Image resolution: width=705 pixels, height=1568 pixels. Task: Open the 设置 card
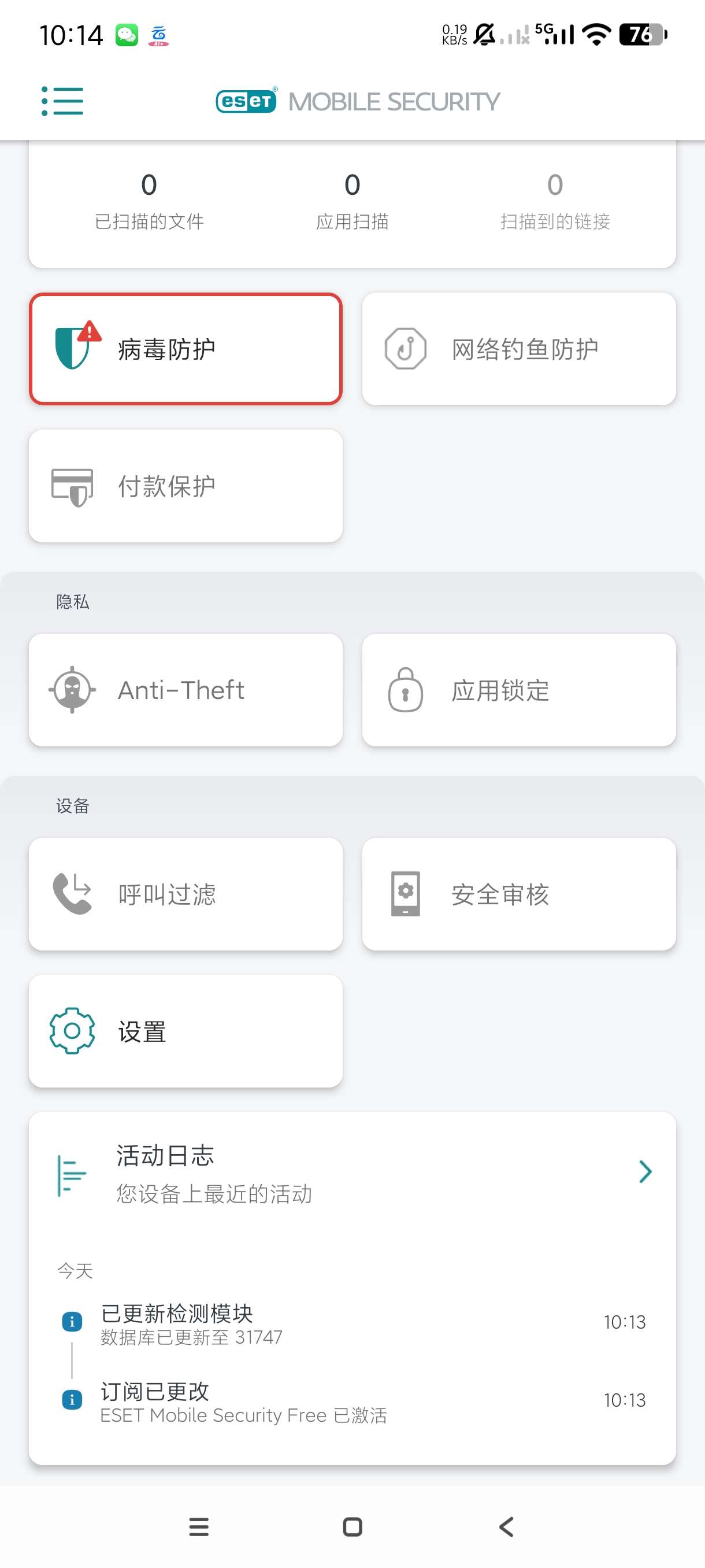click(x=185, y=1030)
